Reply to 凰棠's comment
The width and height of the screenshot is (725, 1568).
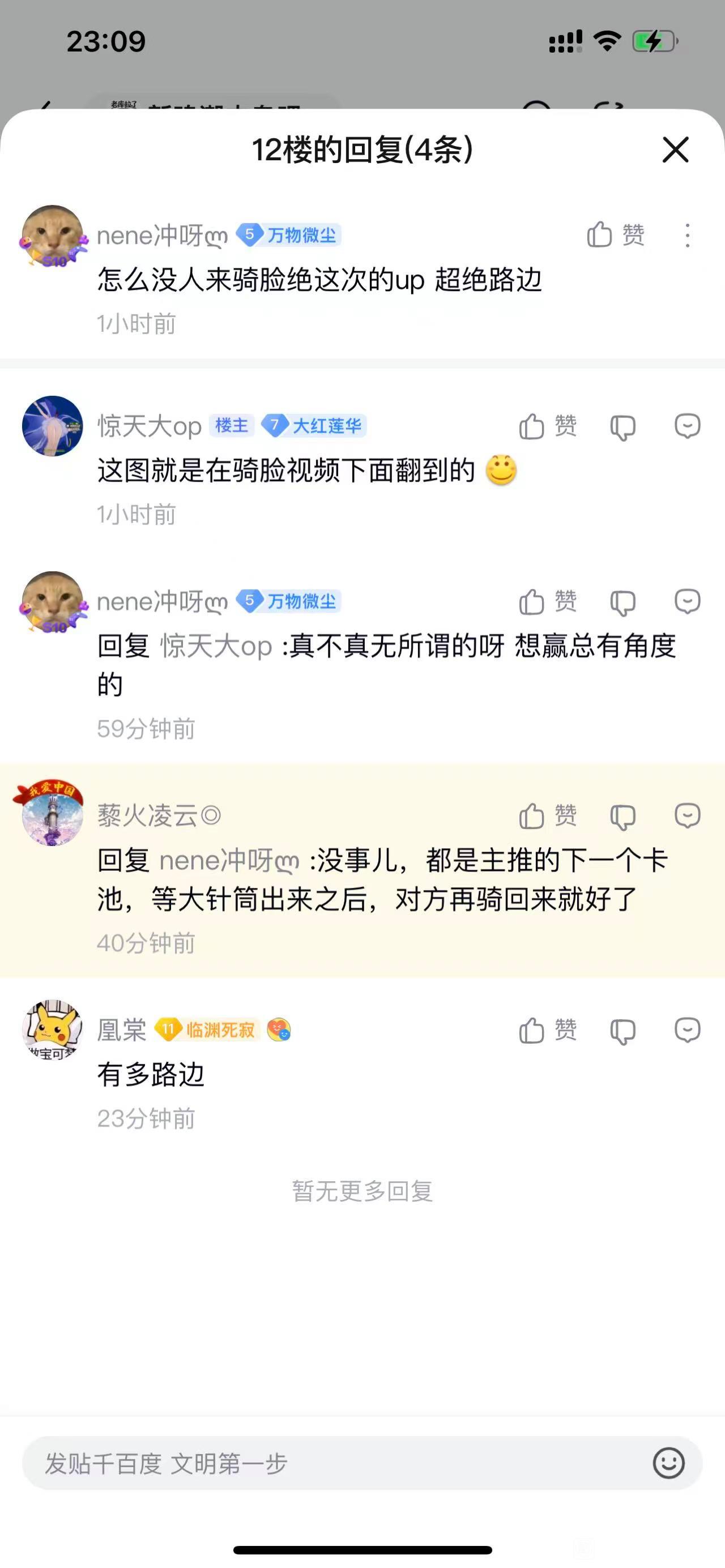(687, 1030)
